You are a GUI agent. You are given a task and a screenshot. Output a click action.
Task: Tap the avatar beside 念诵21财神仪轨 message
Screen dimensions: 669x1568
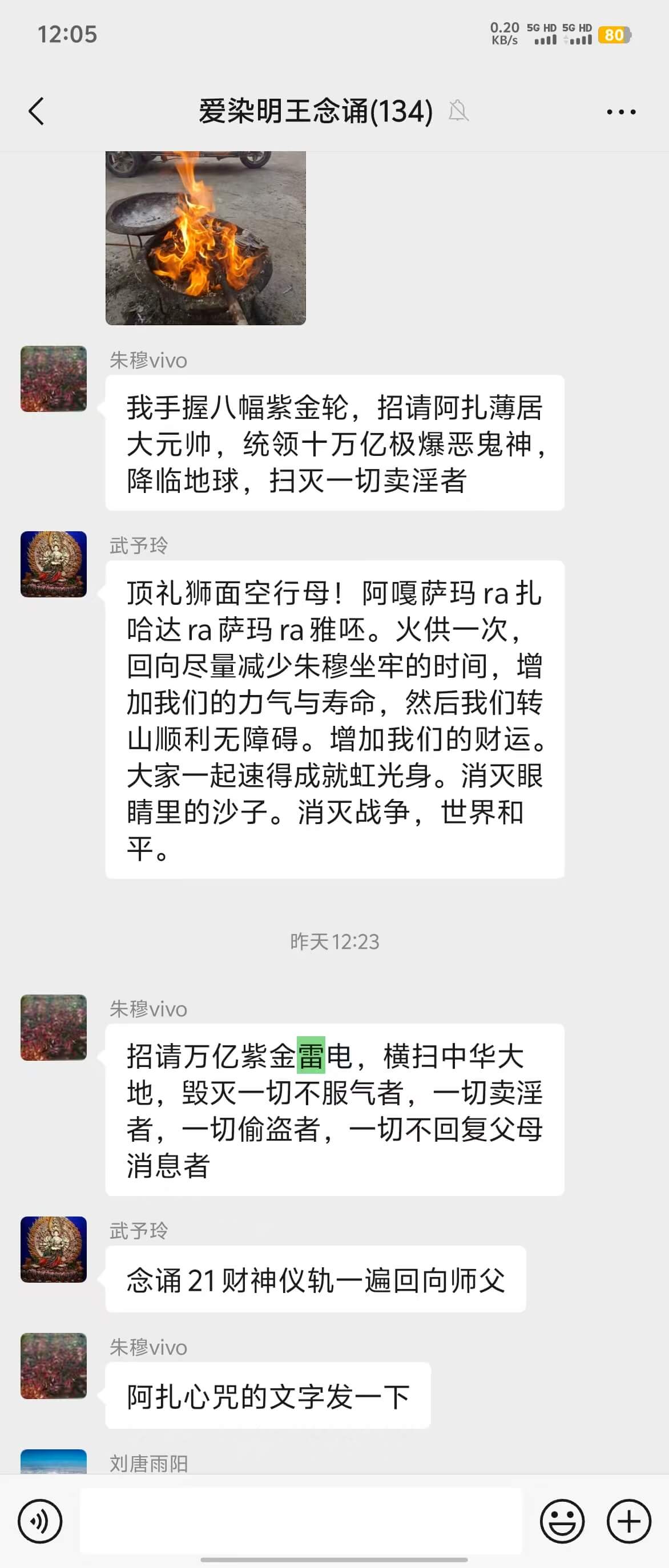pyautogui.click(x=54, y=1250)
